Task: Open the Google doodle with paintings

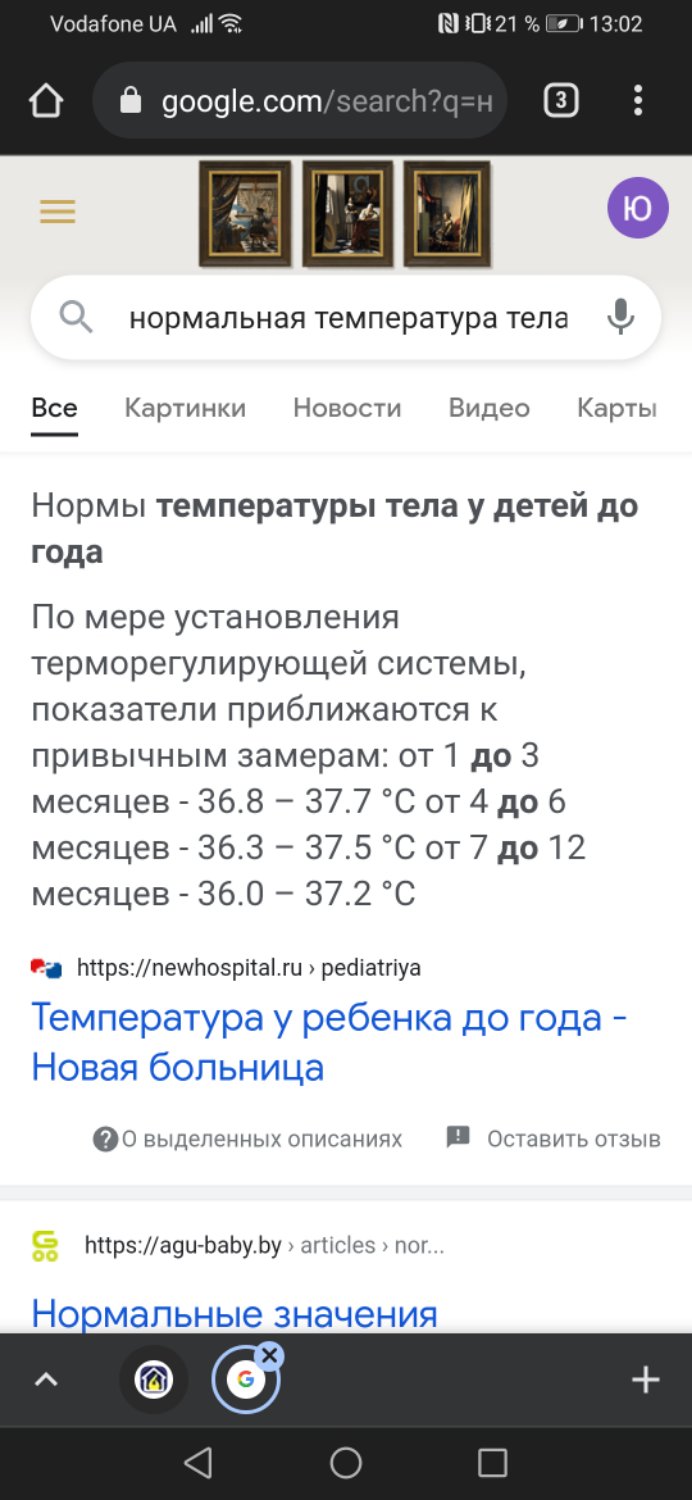Action: (345, 214)
